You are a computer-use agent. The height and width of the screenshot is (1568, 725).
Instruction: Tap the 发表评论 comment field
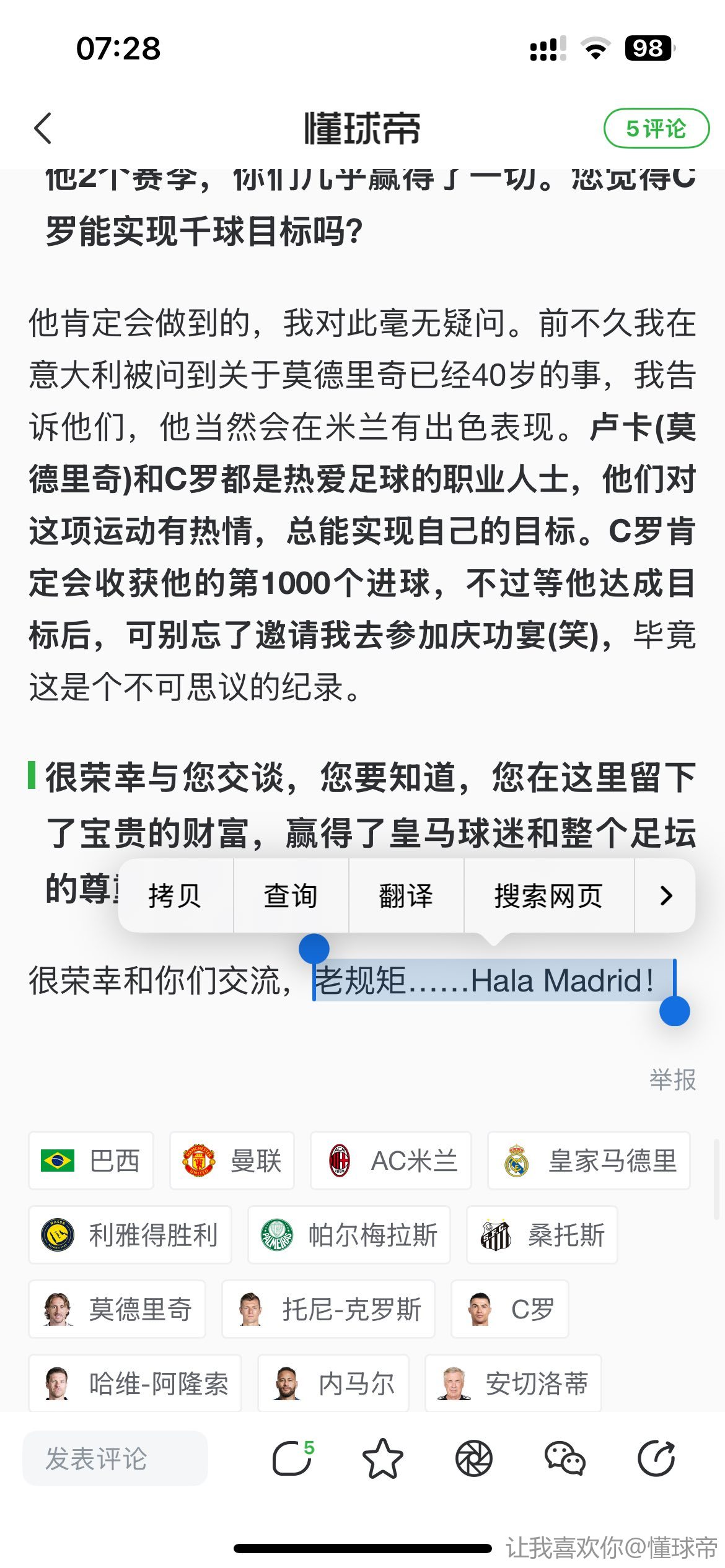[115, 1458]
